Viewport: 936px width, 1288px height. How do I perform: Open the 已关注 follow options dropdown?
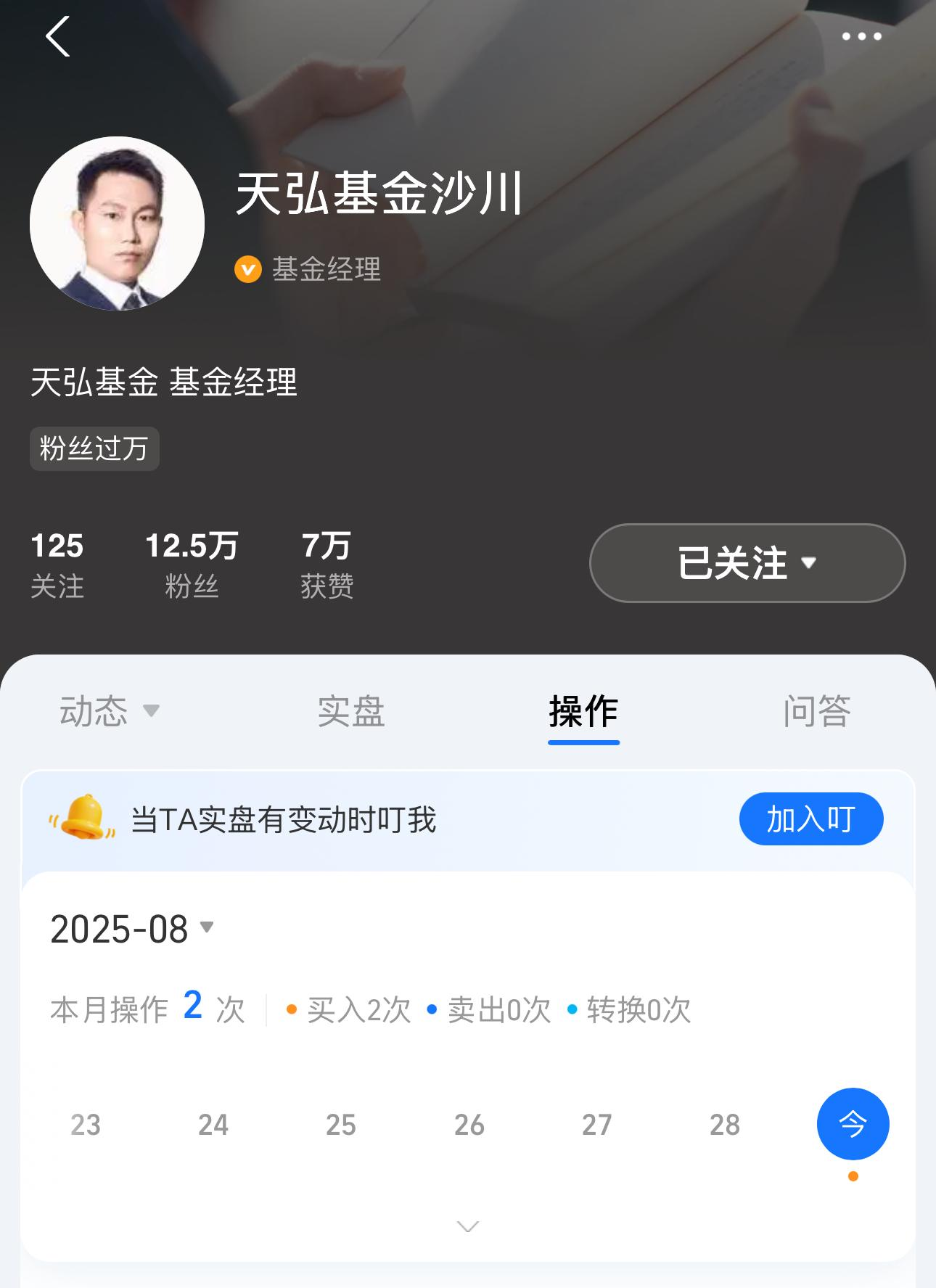(747, 563)
